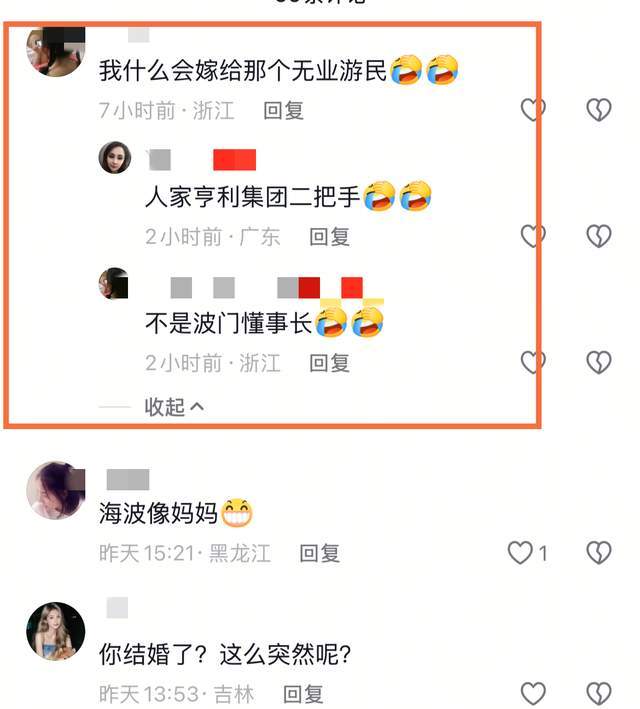Dislike the comment 我什么会嫁给那个无业游民
Image resolution: width=640 pixels, height=709 pixels.
598,110
